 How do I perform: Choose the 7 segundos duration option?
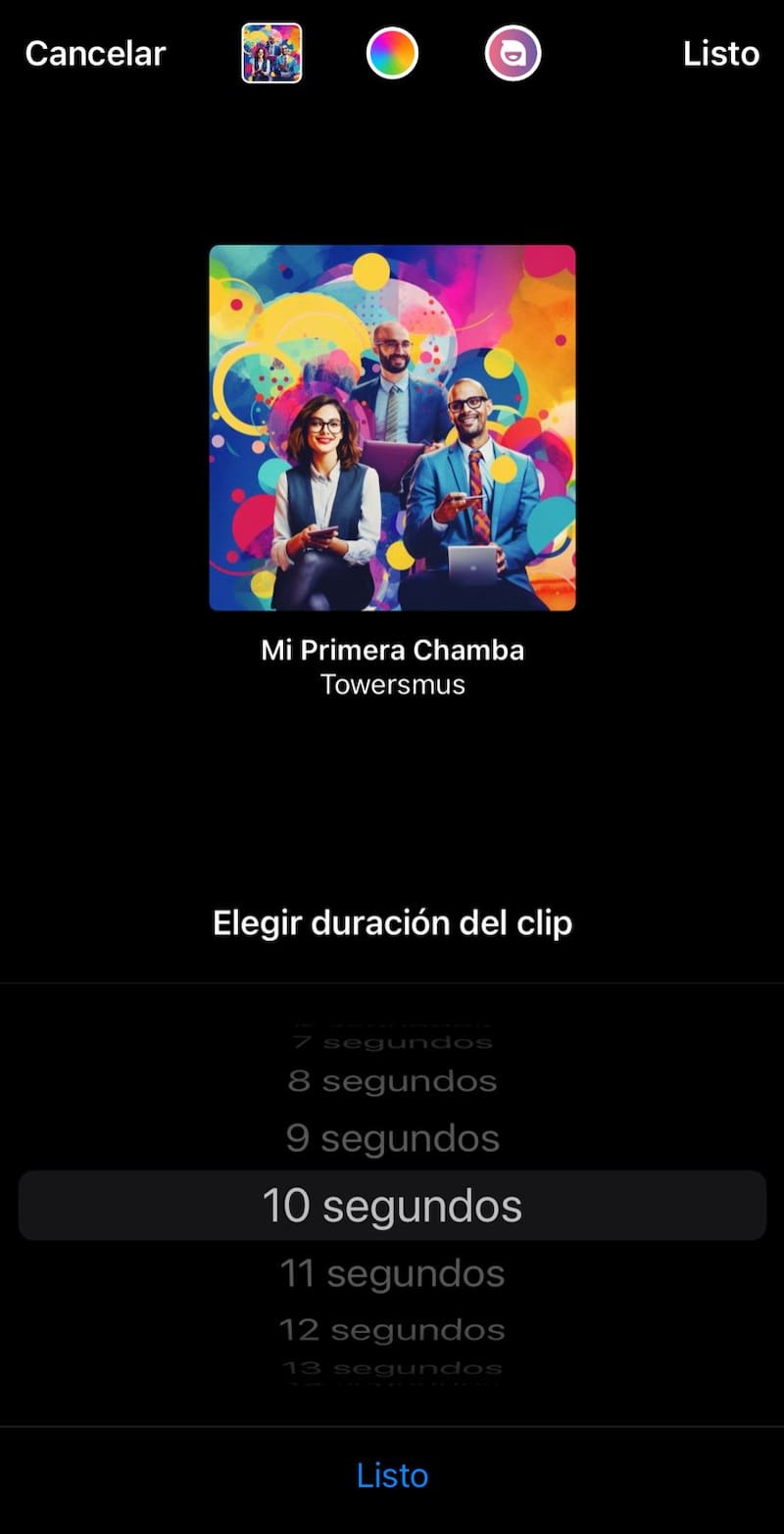tap(392, 1040)
